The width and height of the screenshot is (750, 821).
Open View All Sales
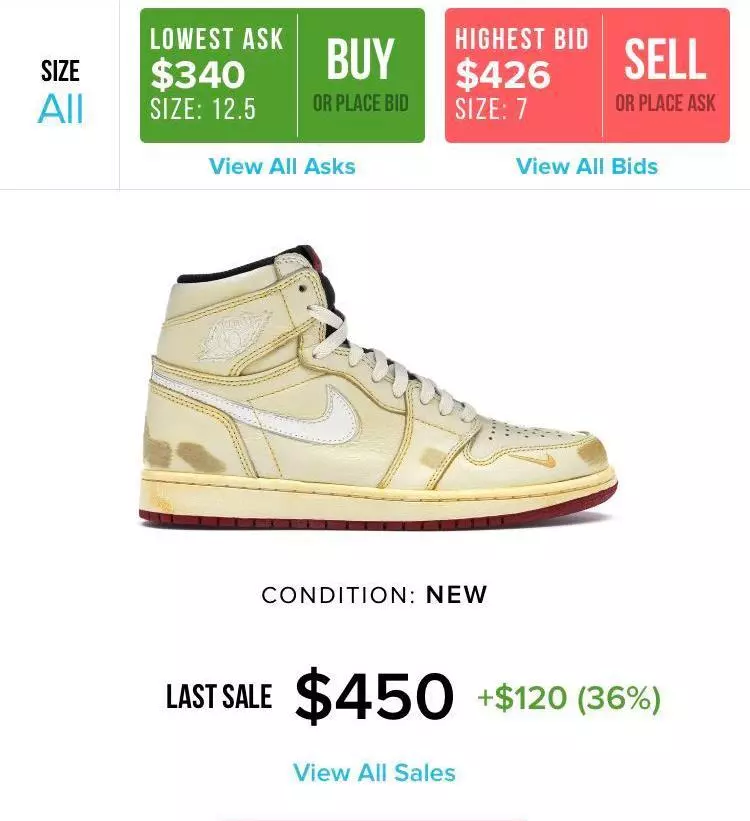coord(374,773)
